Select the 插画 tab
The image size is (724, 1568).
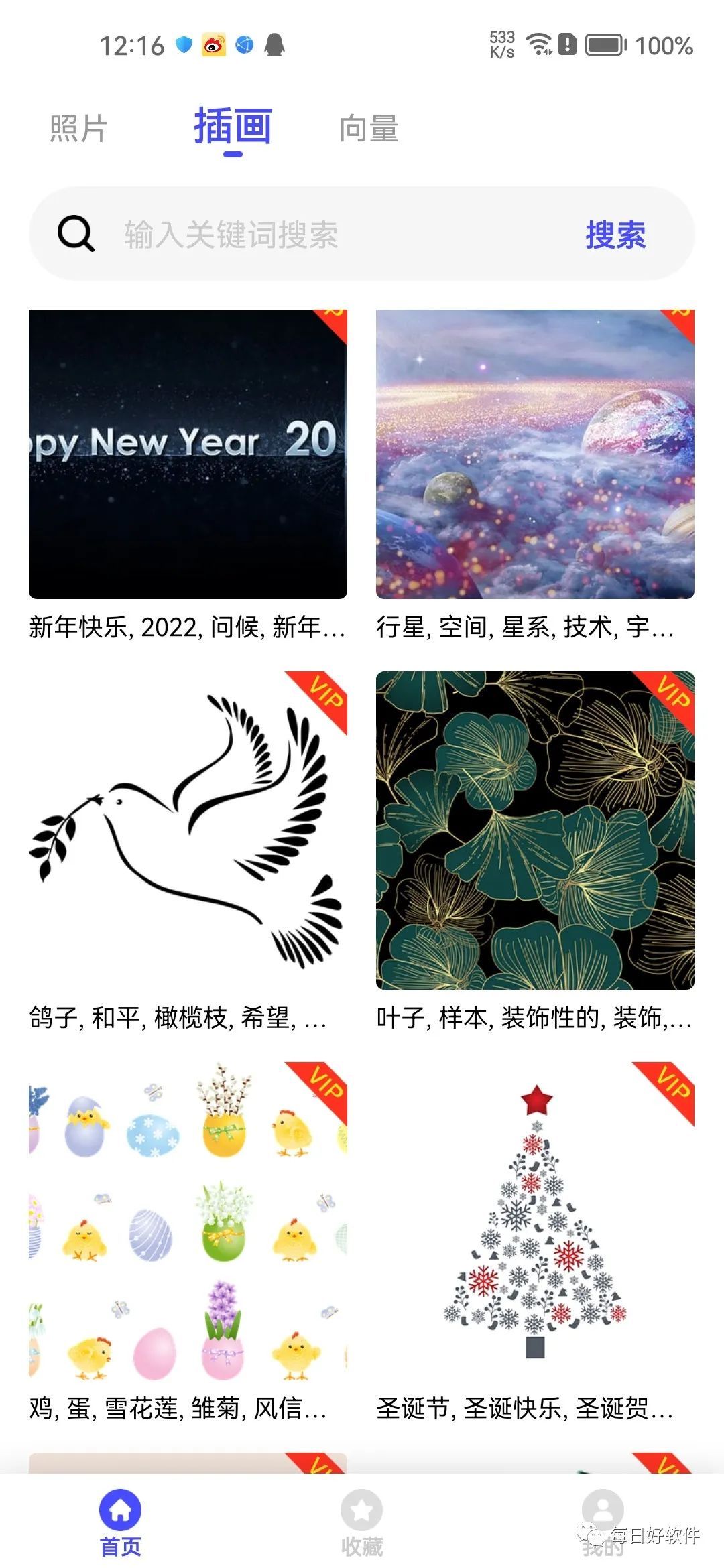[x=233, y=127]
